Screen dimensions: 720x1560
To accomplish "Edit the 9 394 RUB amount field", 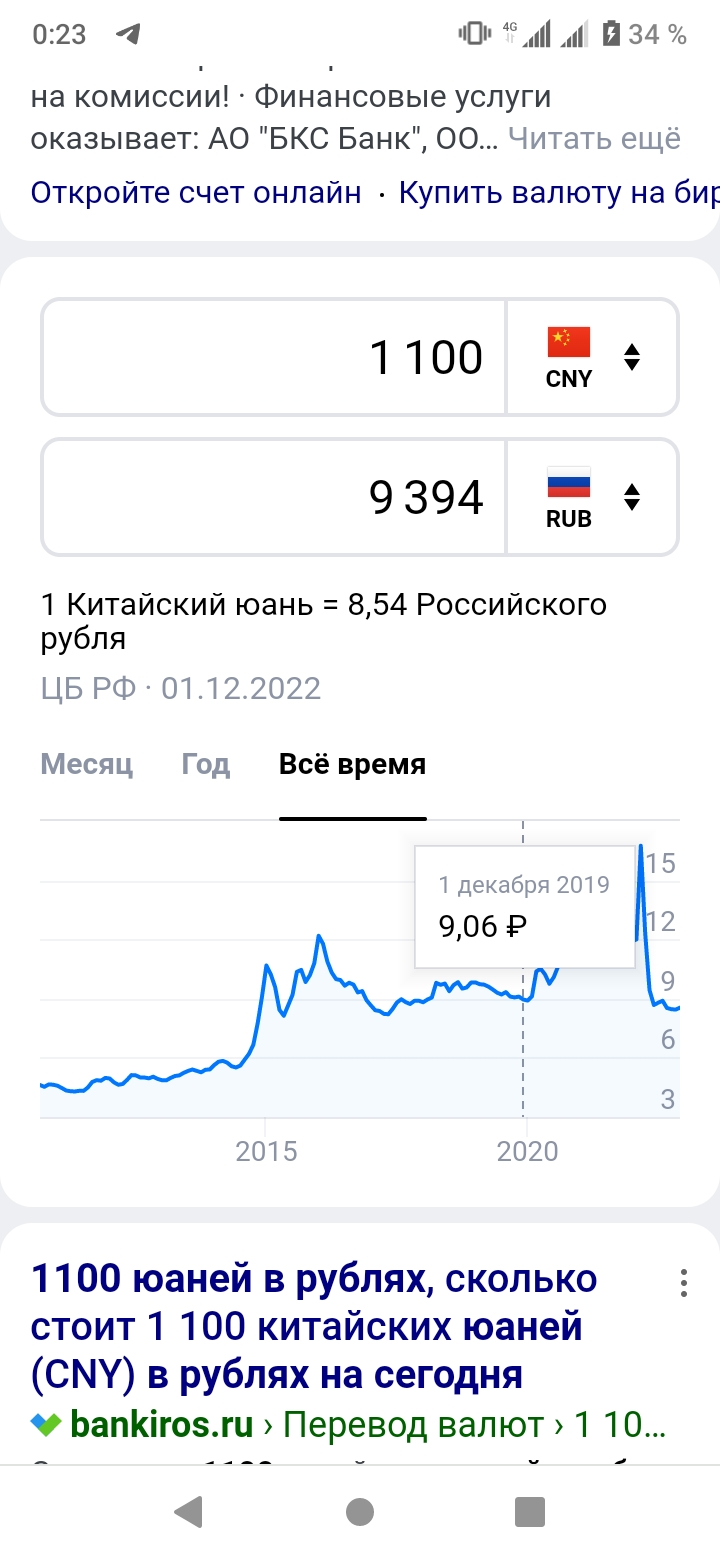I will (x=273, y=497).
